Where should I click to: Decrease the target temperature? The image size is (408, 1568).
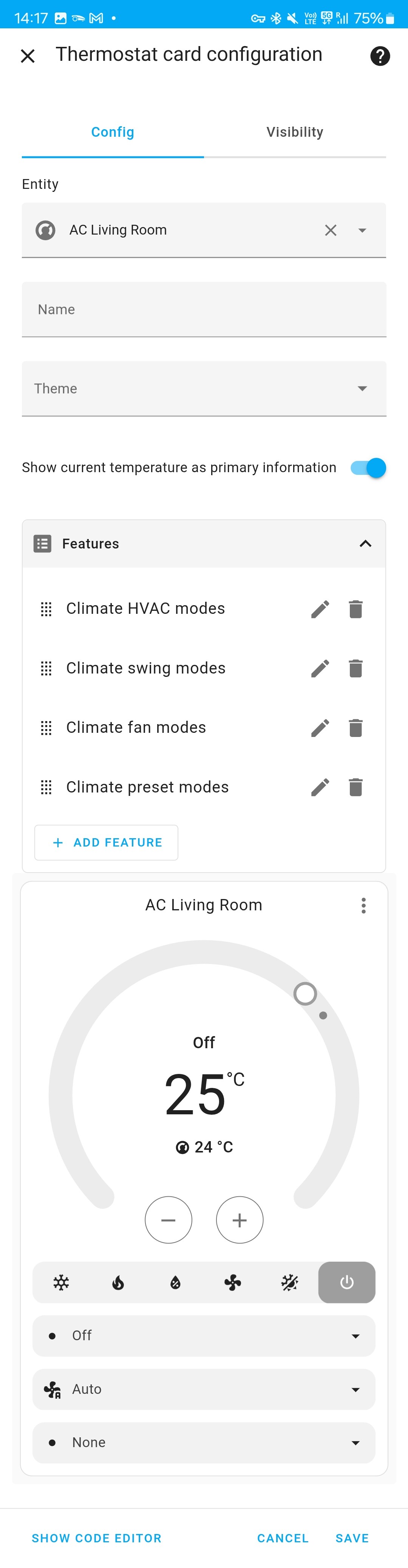click(168, 1220)
